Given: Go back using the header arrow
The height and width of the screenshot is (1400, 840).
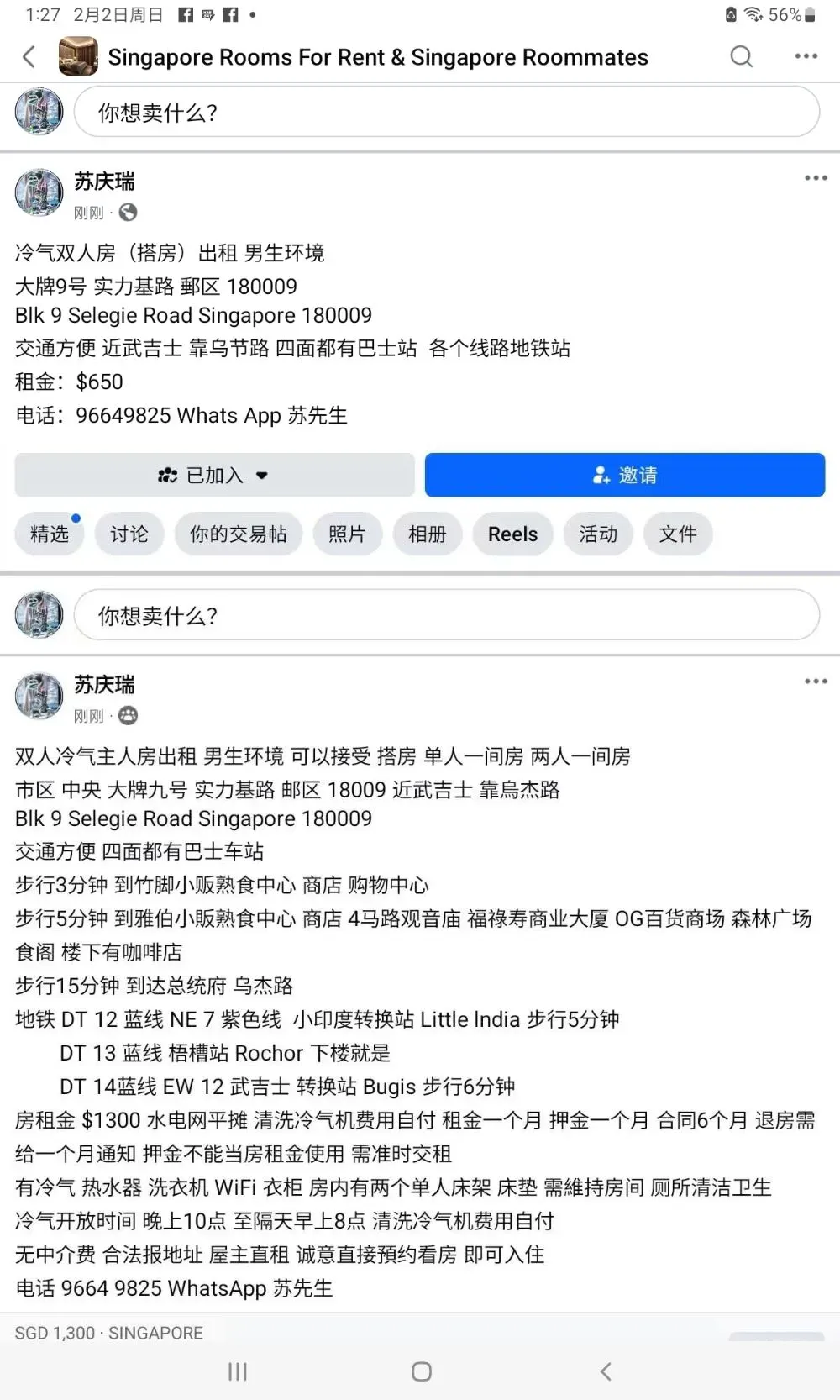Looking at the screenshot, I should (29, 57).
